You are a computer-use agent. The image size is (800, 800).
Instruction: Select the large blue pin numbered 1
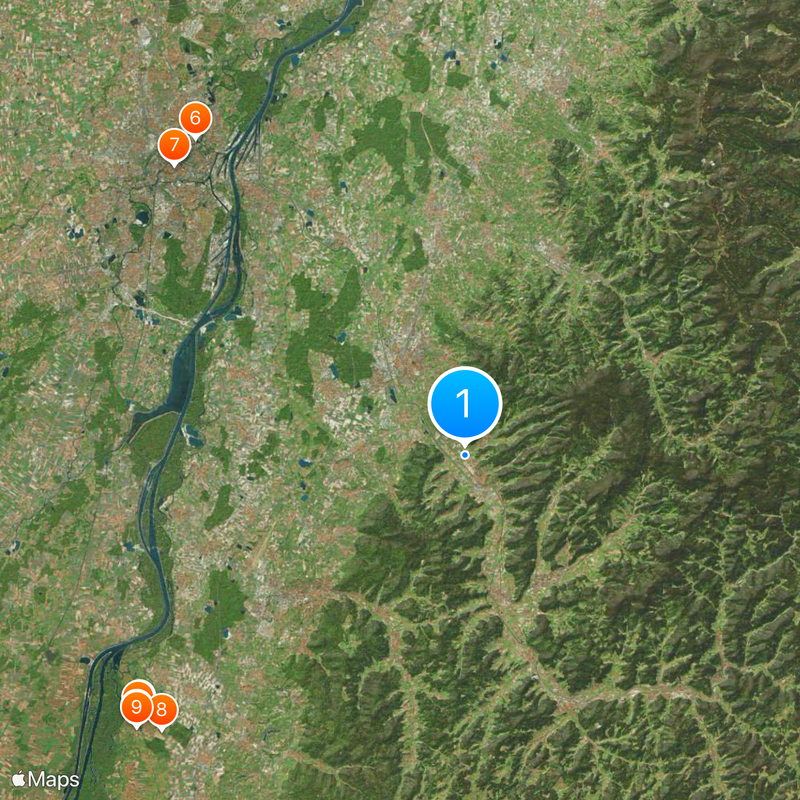tap(464, 404)
